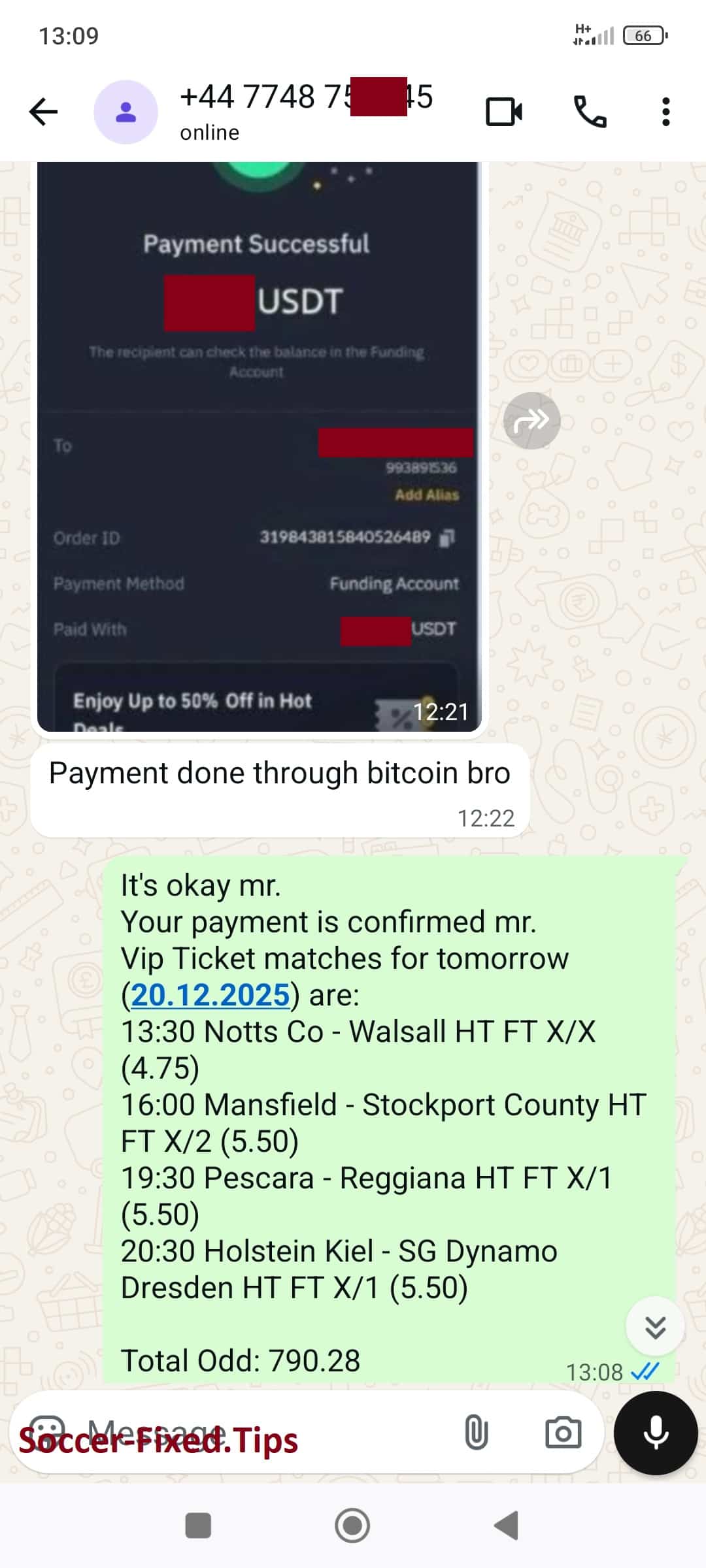Screen dimensions: 706x1568
Task: Open the recent apps view
Action: point(198,1526)
